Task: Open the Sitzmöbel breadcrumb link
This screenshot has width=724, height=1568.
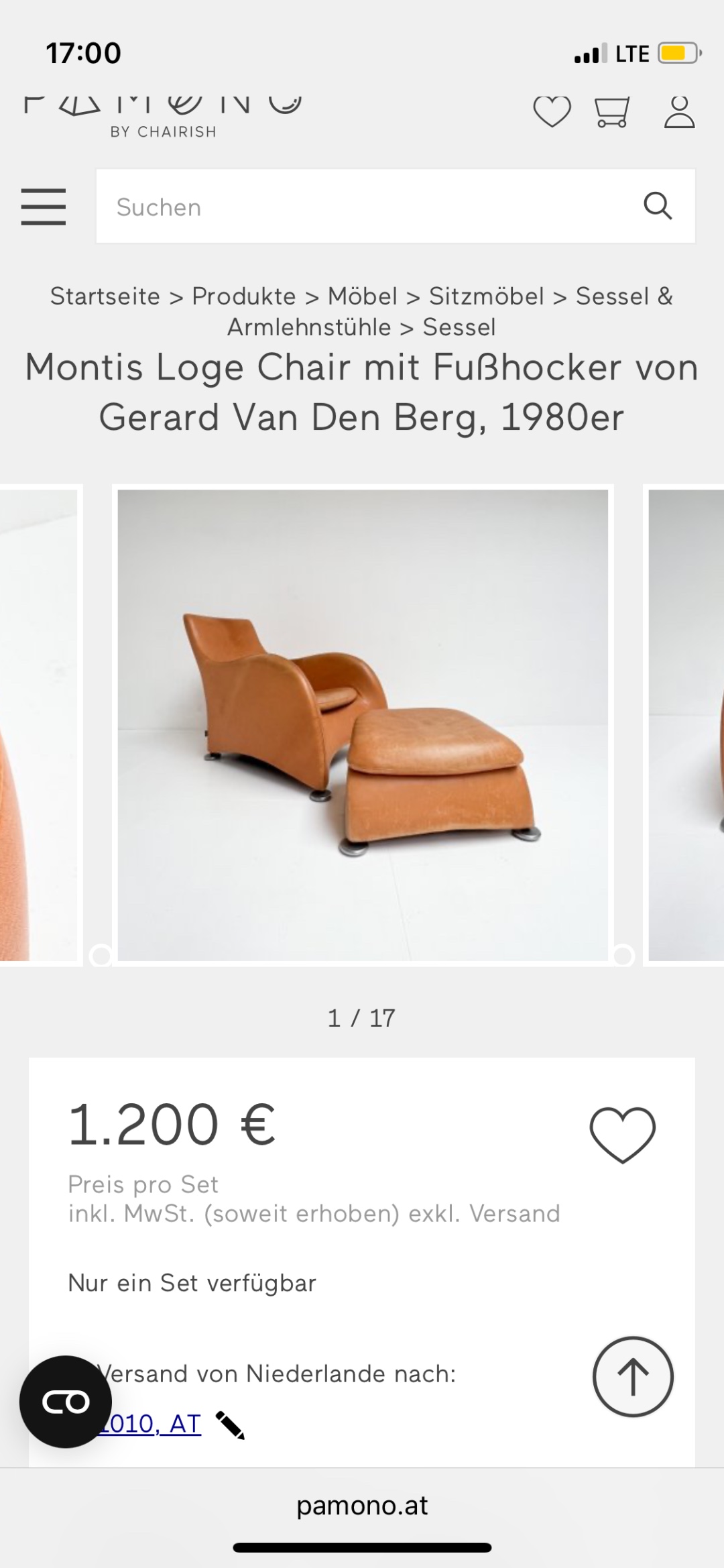Action: [x=487, y=296]
